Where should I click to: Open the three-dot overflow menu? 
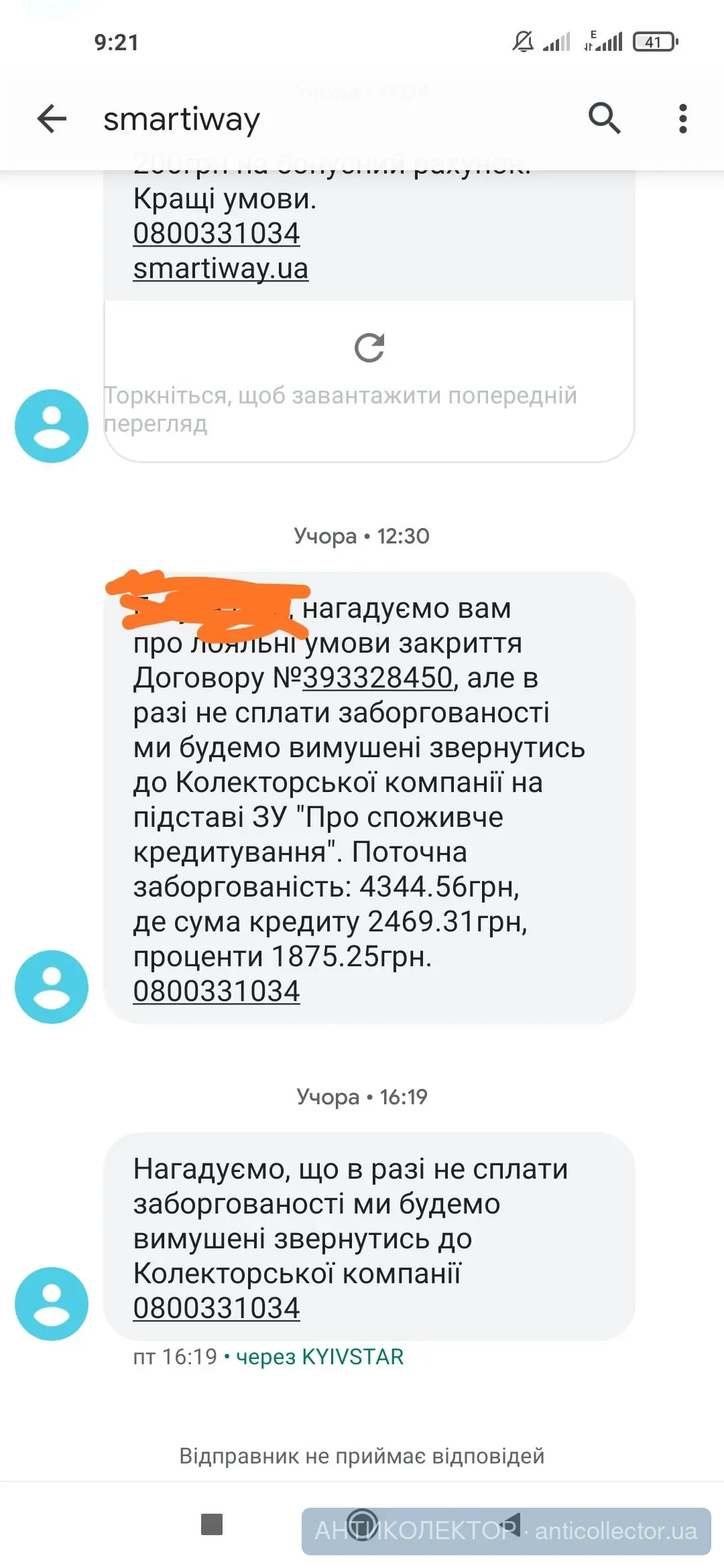(x=682, y=119)
